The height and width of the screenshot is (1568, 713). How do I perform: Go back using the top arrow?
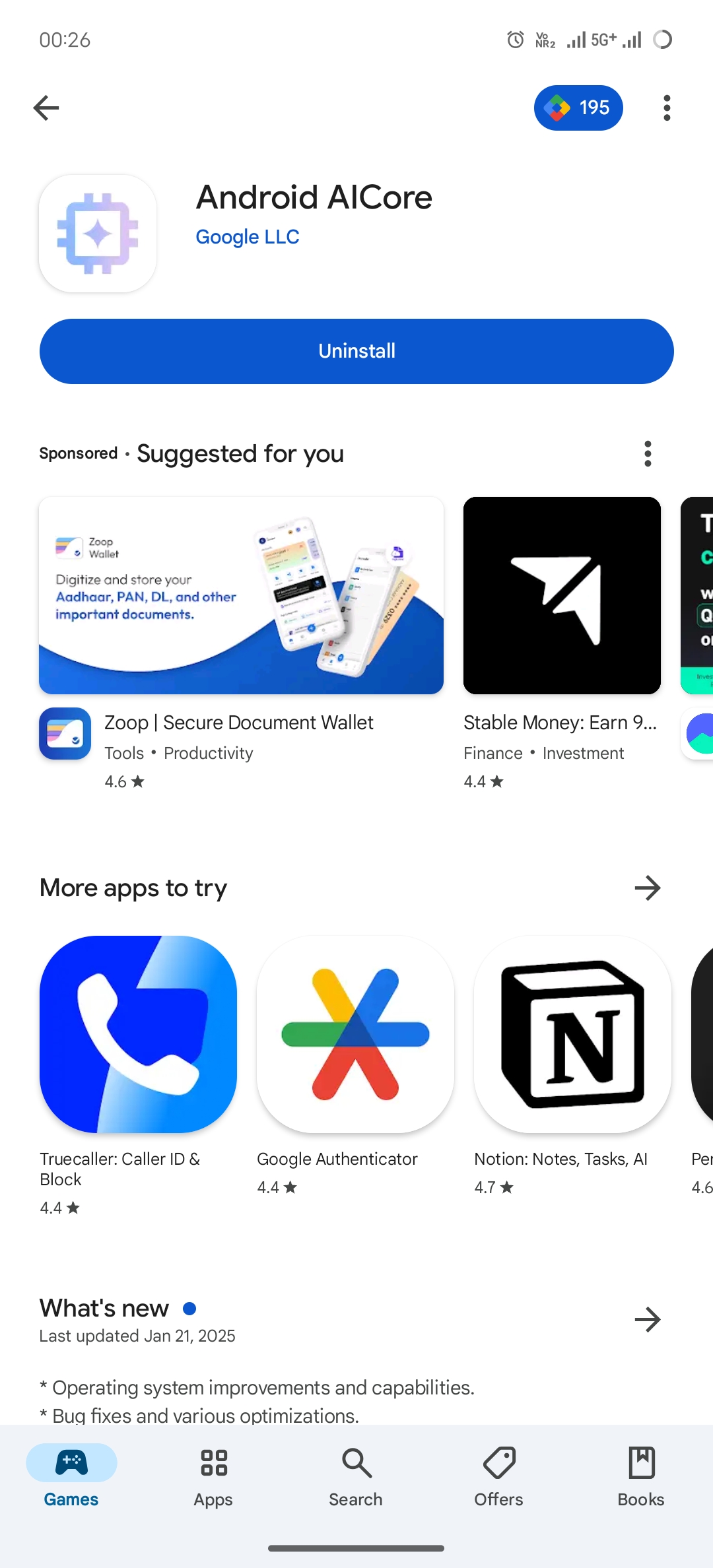[x=46, y=108]
